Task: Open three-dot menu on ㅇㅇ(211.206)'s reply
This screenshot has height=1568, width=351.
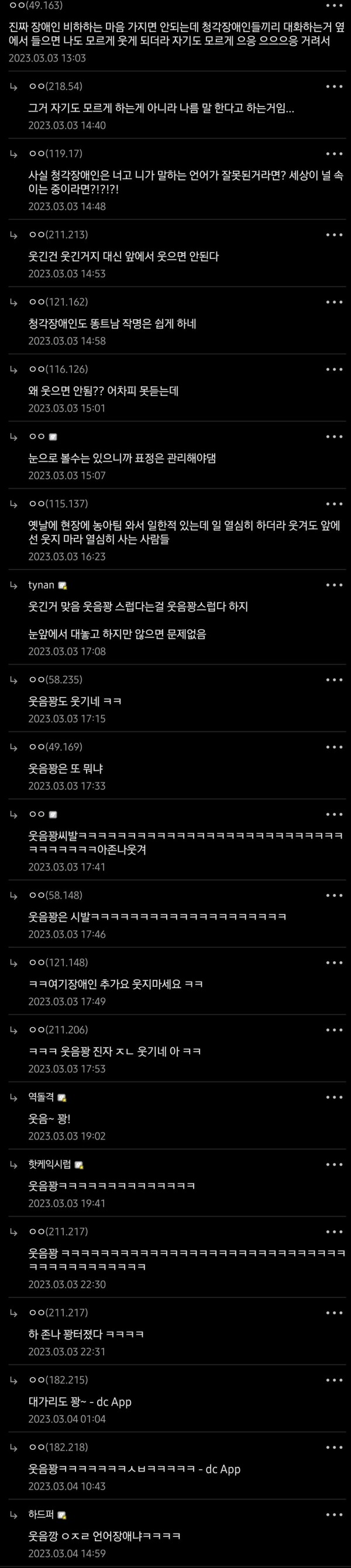Action: tap(334, 1030)
